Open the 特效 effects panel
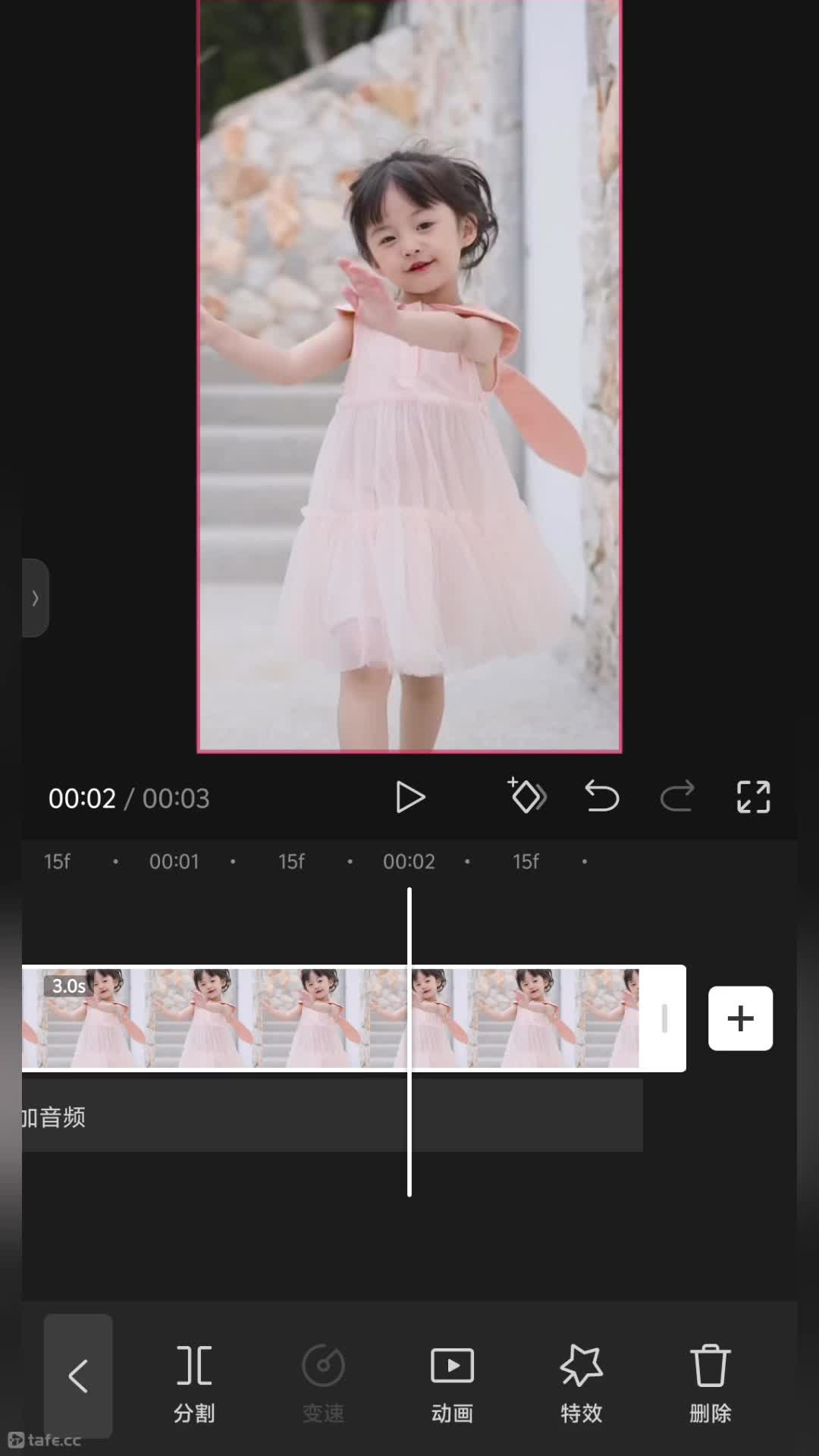819x1456 pixels. [x=581, y=1384]
